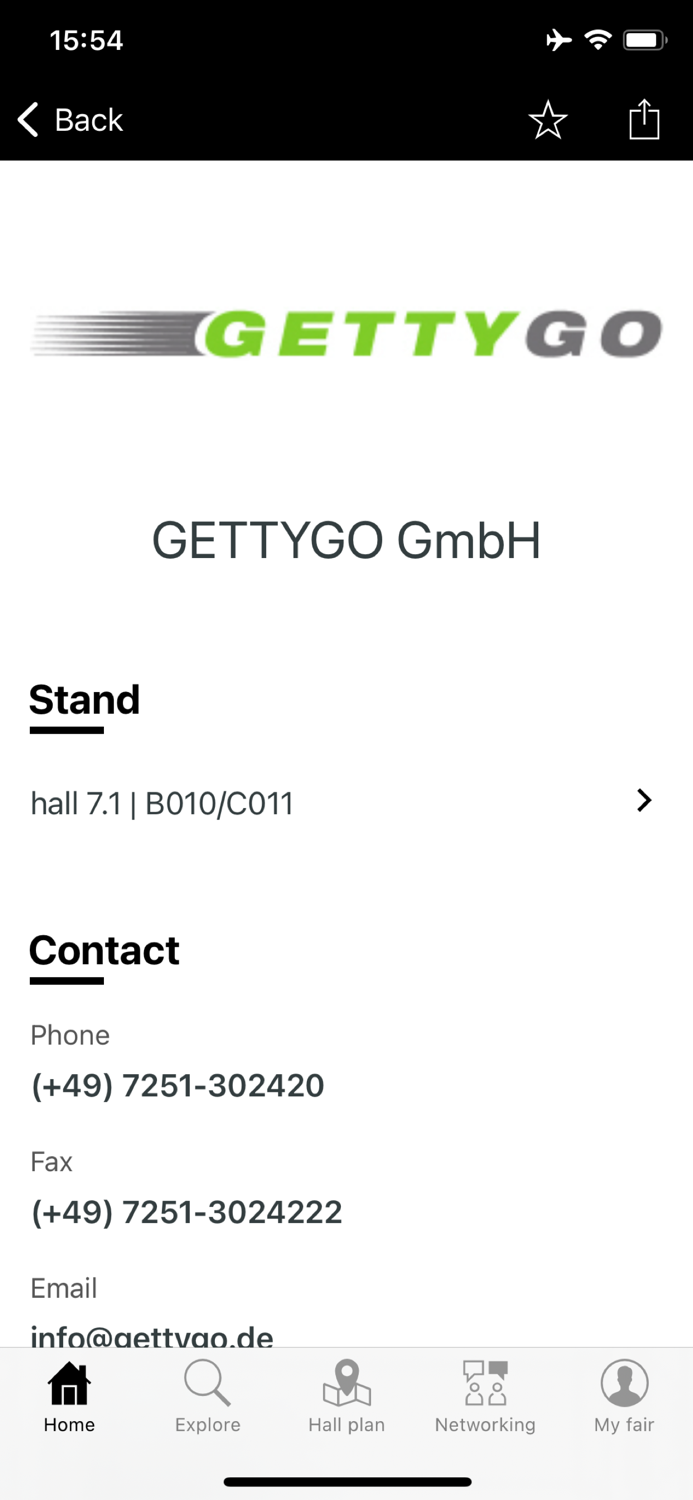The image size is (693, 1500).
Task: Select the My fair tab
Action: pyautogui.click(x=624, y=1397)
